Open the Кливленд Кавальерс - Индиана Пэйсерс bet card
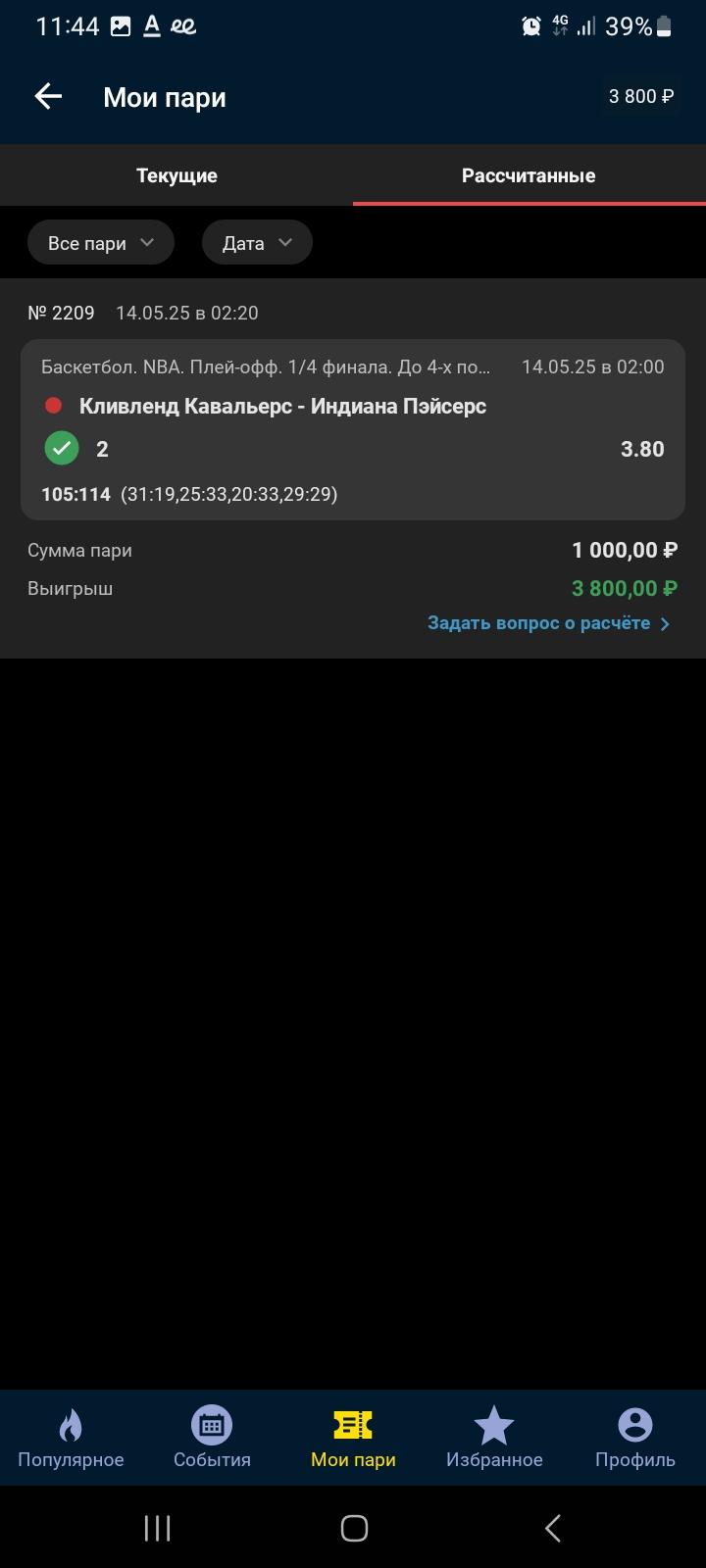Viewport: 706px width, 1568px height. 353,429
